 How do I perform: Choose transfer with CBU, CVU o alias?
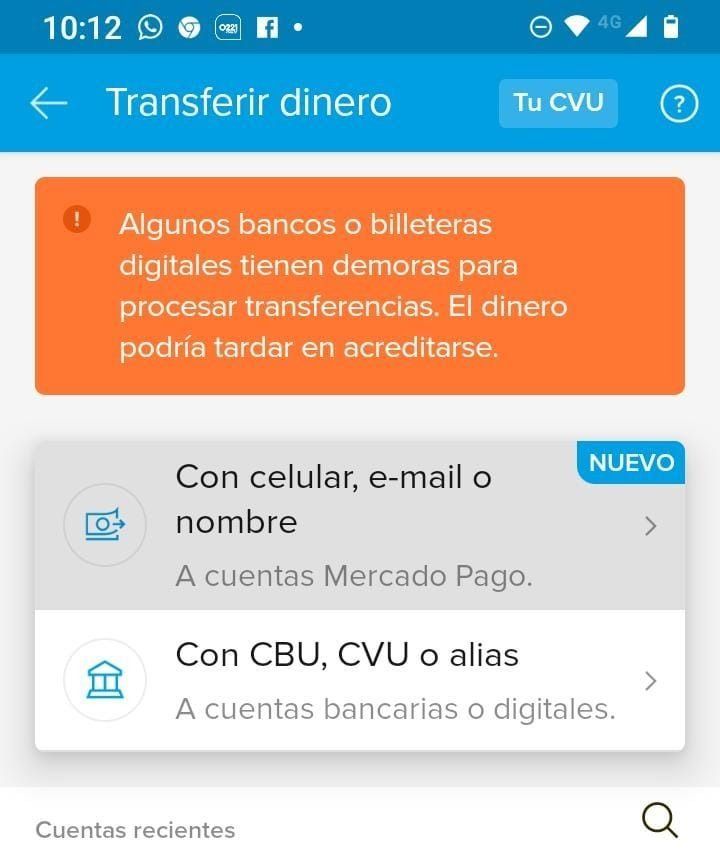click(360, 680)
